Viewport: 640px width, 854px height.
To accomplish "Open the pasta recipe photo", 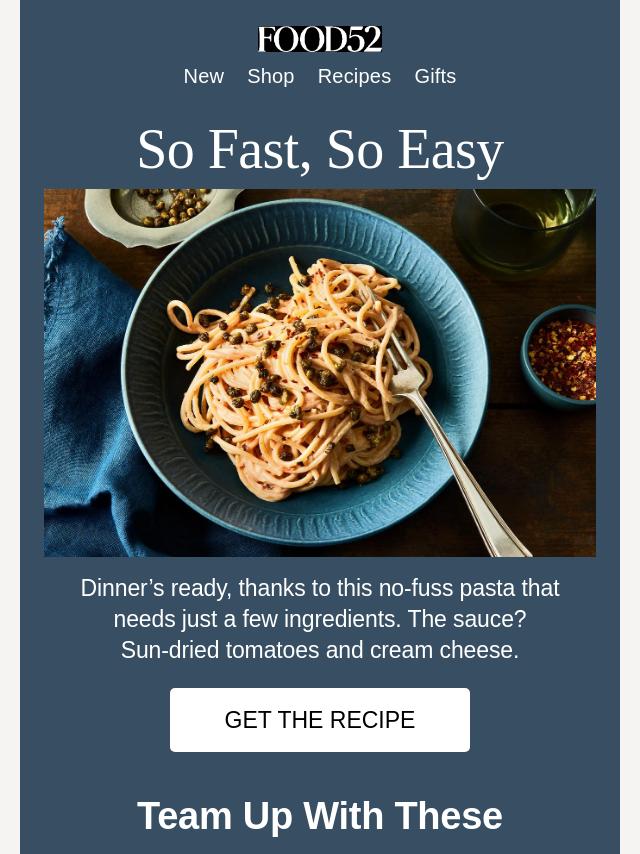I will (x=319, y=372).
